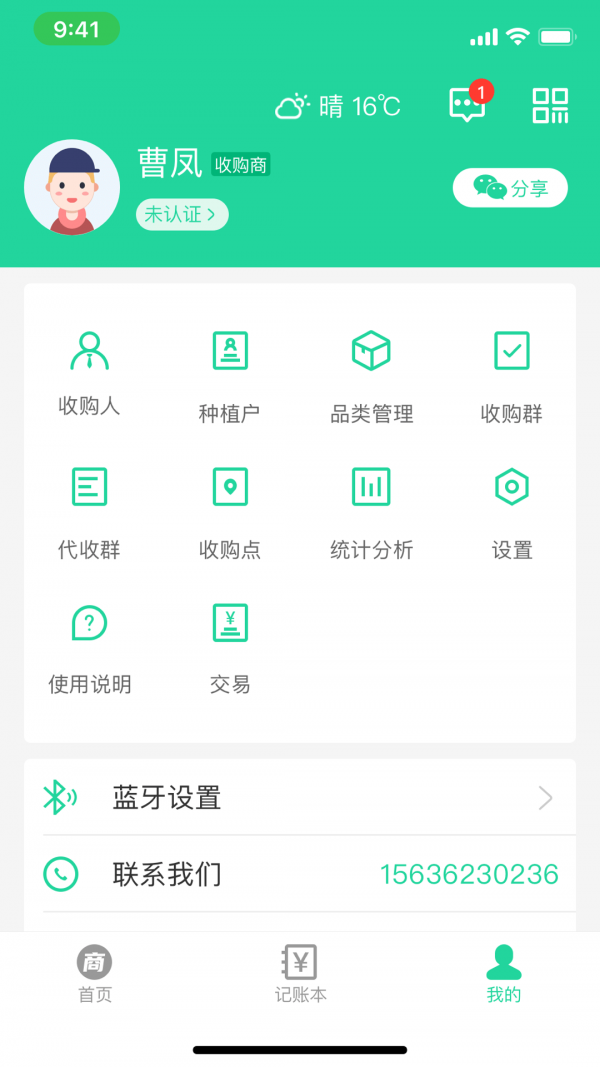Screen dimensions: 600x1067
Task: Open the 代收群 item
Action: (90, 511)
